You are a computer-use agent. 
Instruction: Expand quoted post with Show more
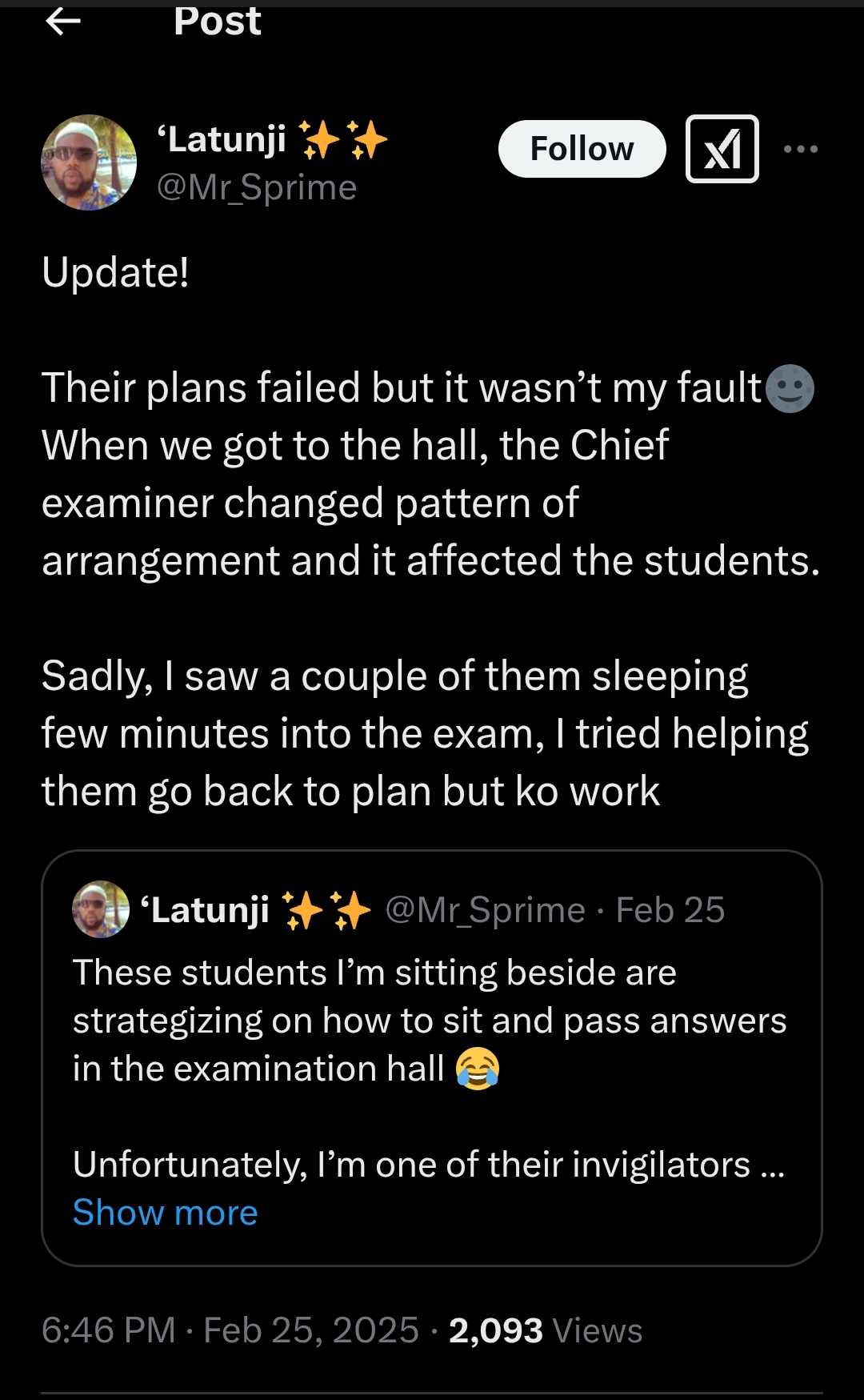click(166, 1213)
